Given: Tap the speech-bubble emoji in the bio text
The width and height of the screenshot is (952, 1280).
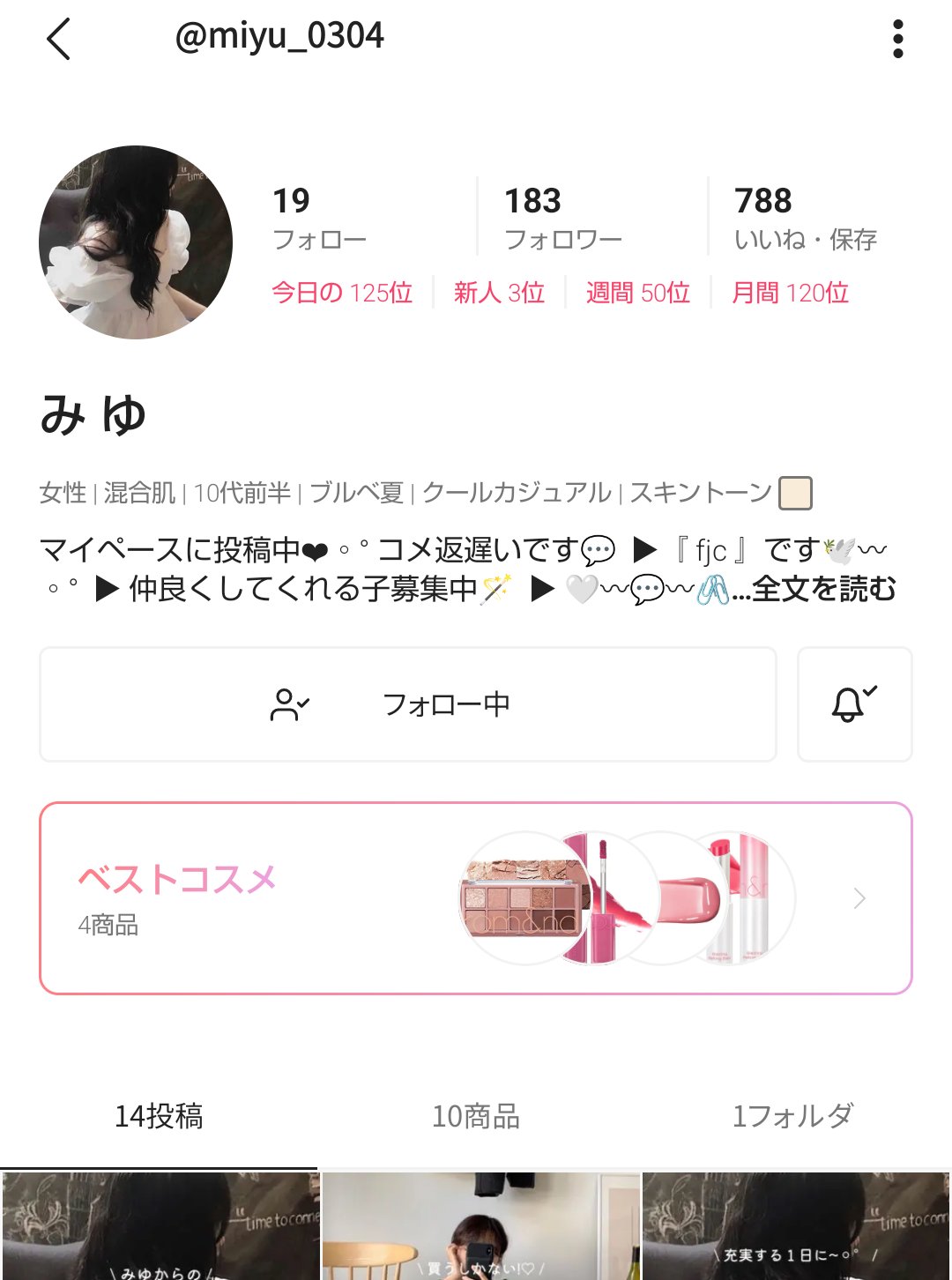Looking at the screenshot, I should tap(598, 550).
